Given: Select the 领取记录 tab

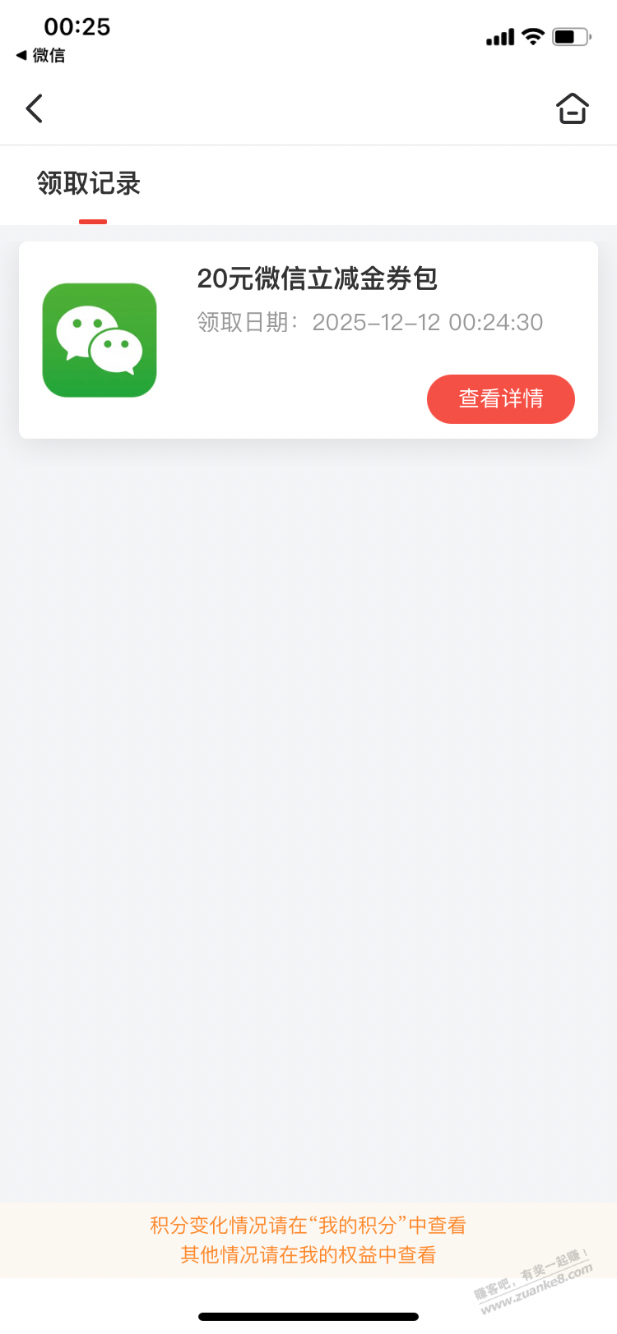Looking at the screenshot, I should coord(89,184).
